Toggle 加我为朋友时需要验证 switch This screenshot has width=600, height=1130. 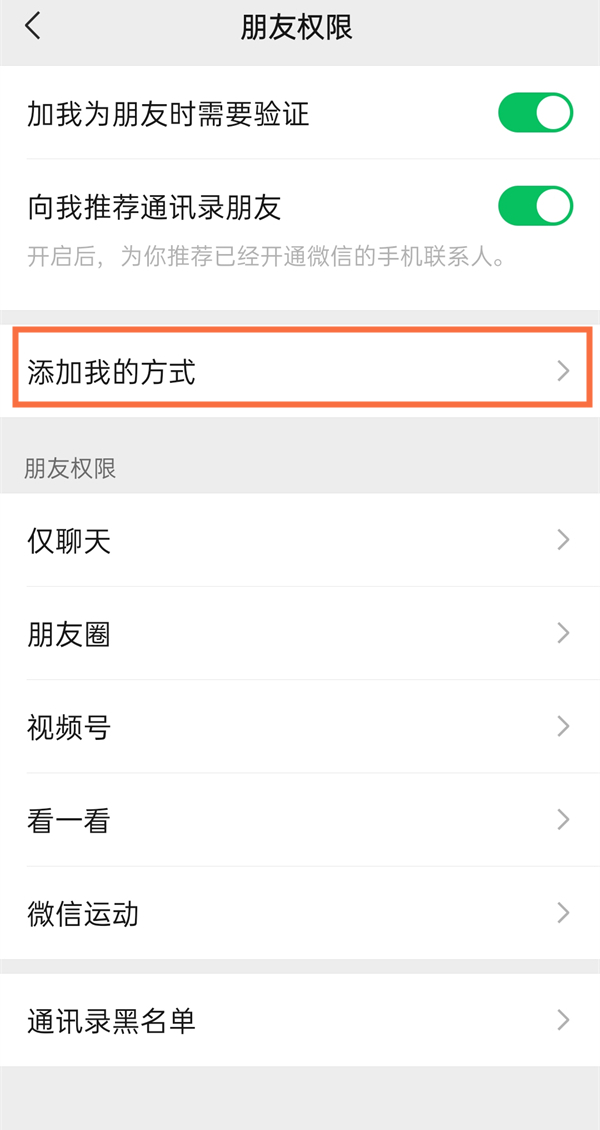535,113
